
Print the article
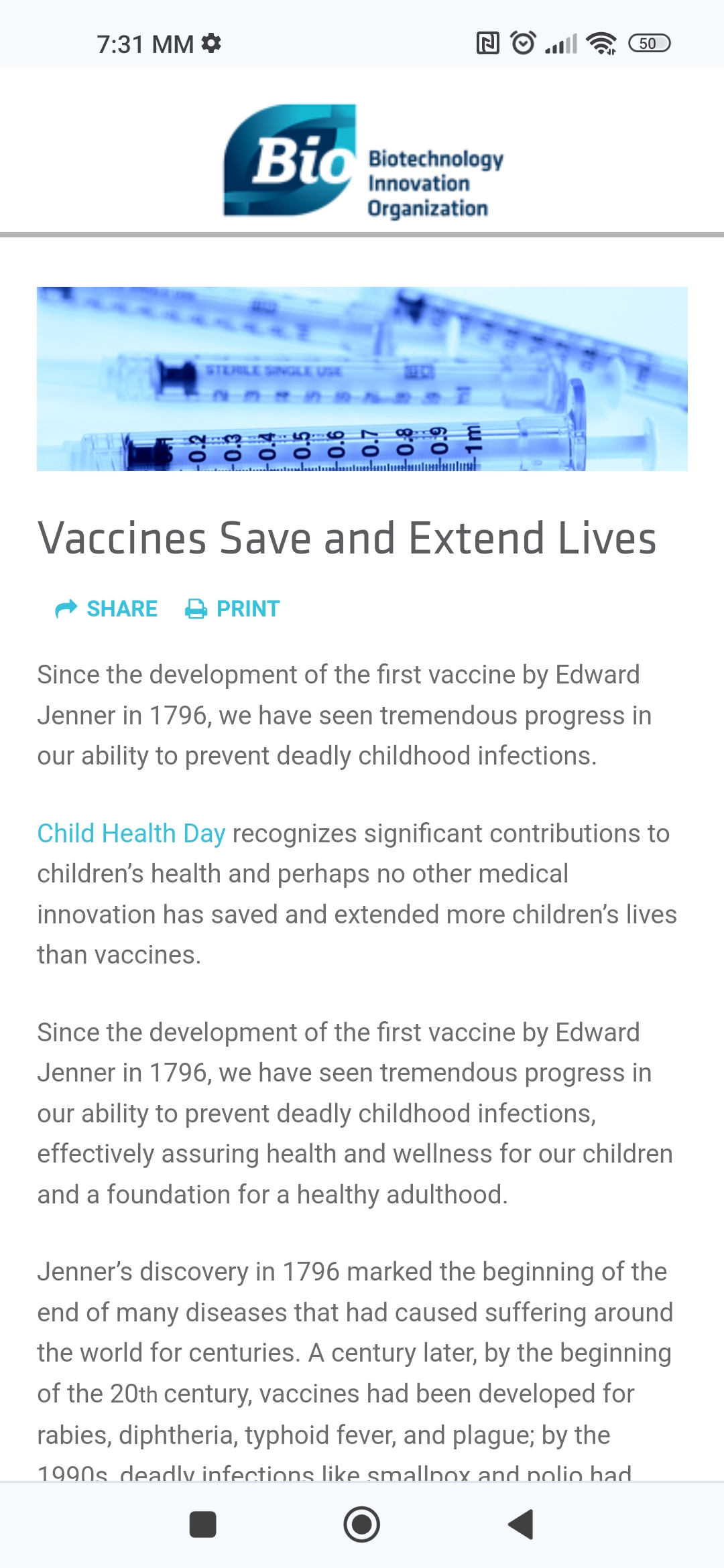[233, 608]
